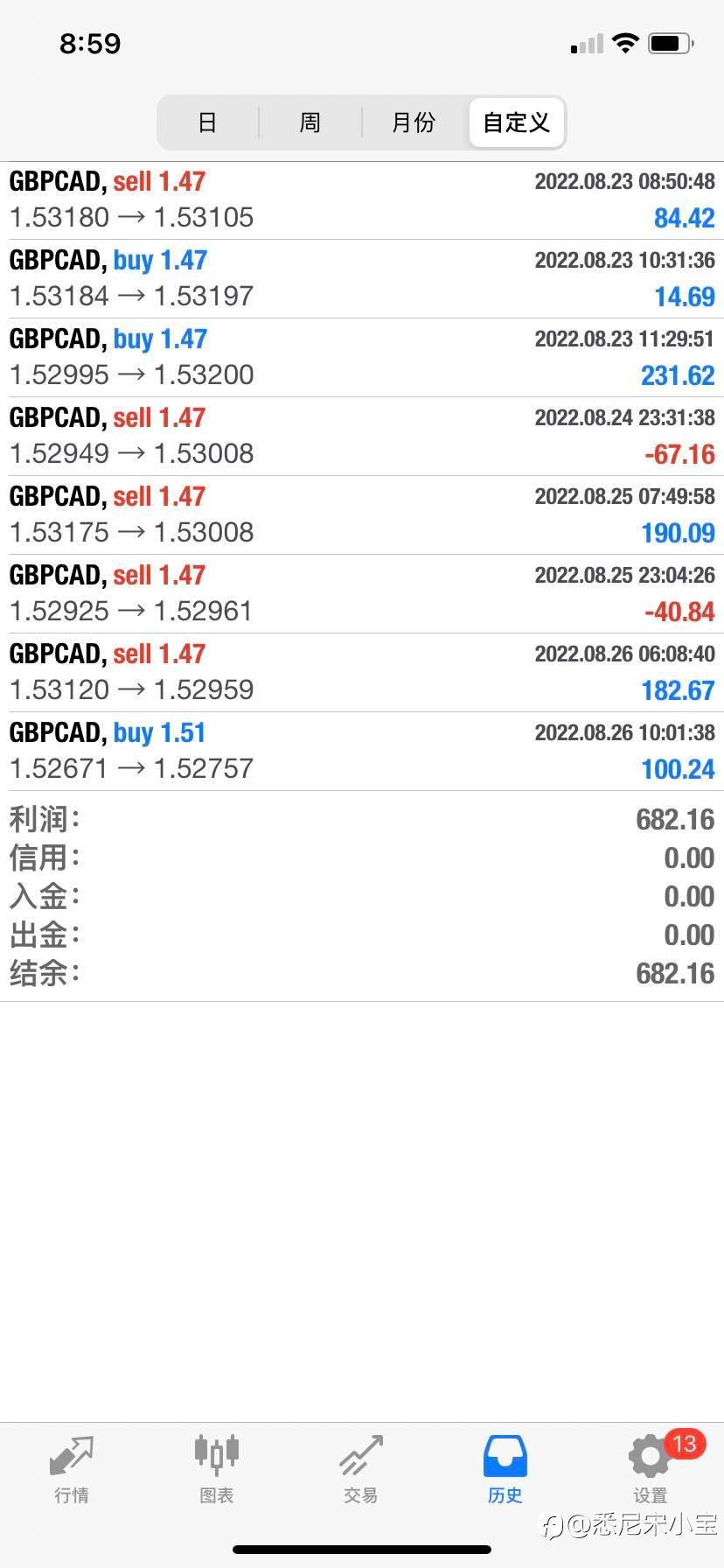
Task: Open the GBPCAD sell trade with profit 182.67
Action: point(362,673)
